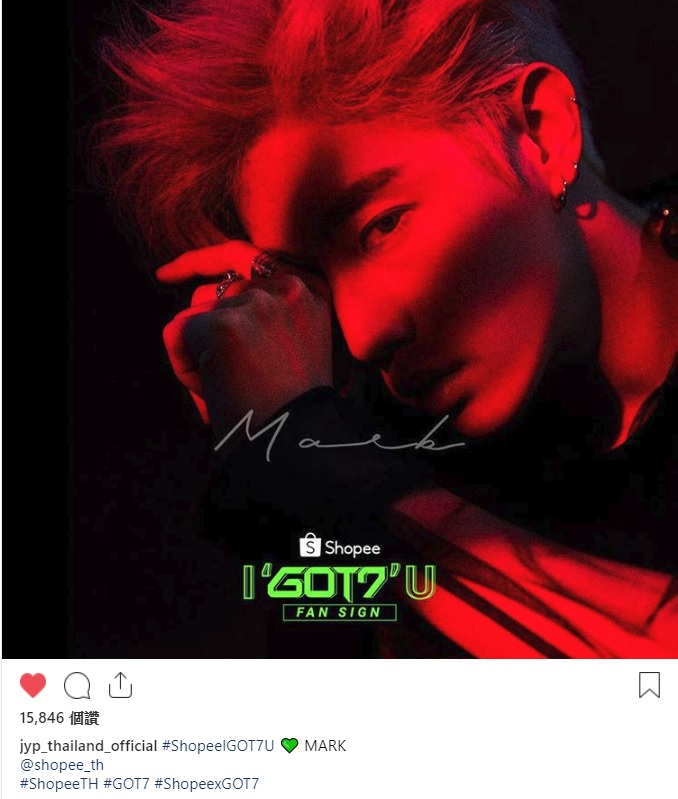Tap the Mark fan sign post image

pyautogui.click(x=339, y=330)
